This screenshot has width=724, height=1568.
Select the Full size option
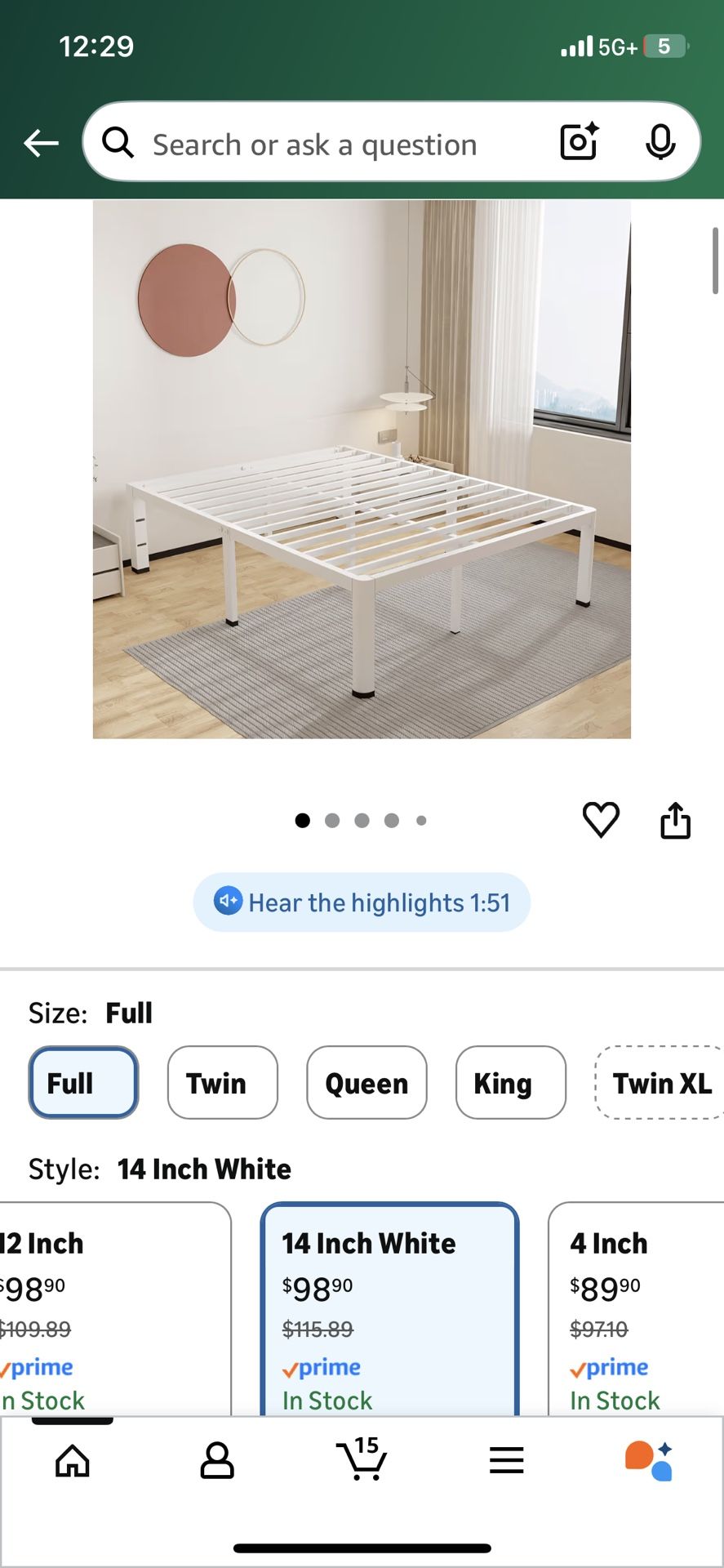click(x=83, y=1083)
